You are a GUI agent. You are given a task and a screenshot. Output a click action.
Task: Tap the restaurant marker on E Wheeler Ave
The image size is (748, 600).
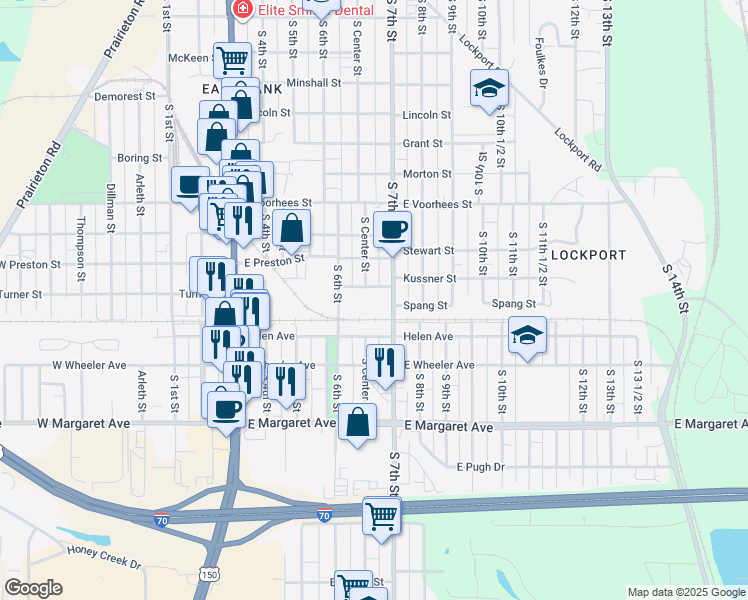(383, 360)
